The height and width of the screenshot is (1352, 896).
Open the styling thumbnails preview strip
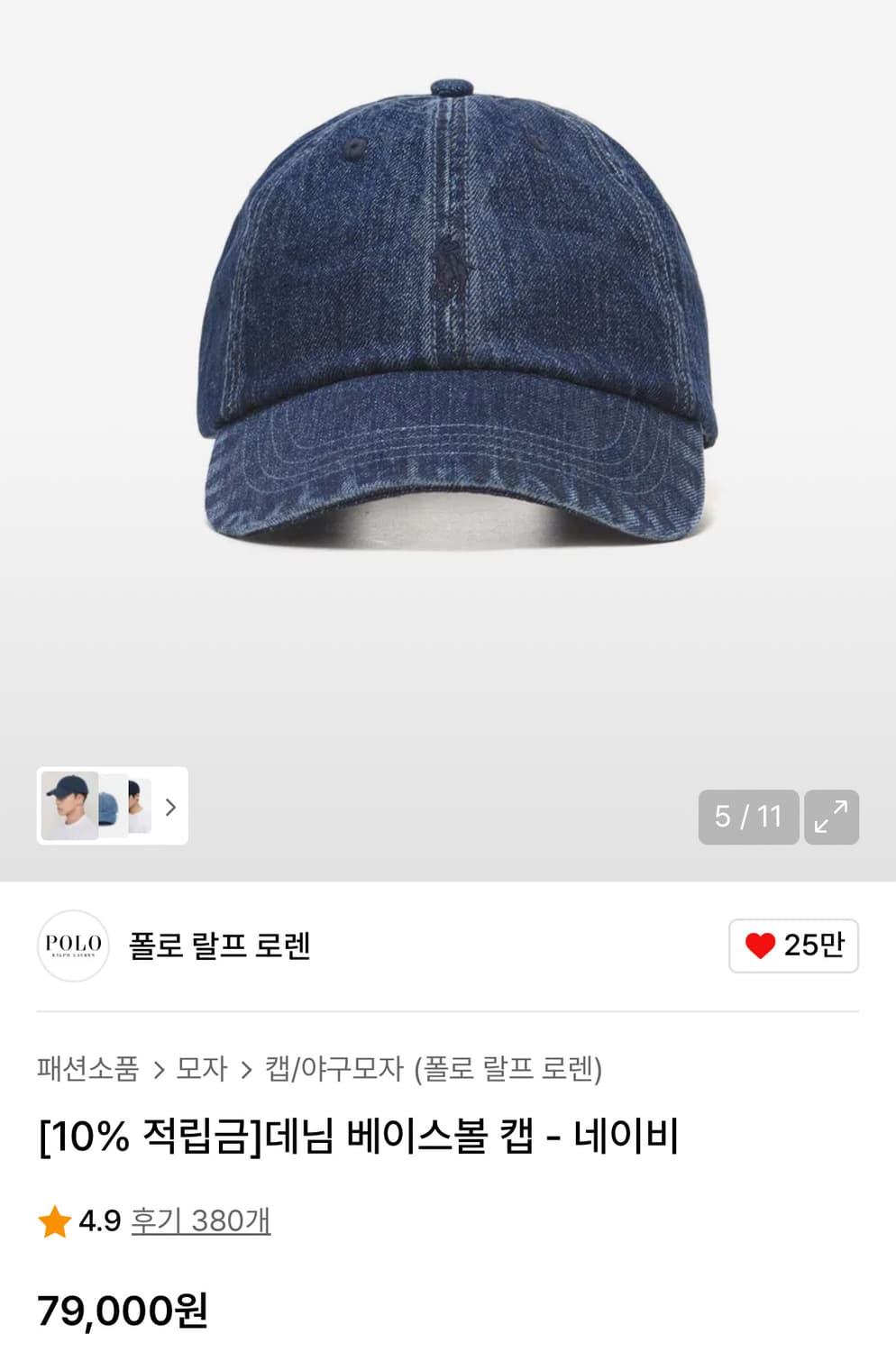[x=112, y=806]
